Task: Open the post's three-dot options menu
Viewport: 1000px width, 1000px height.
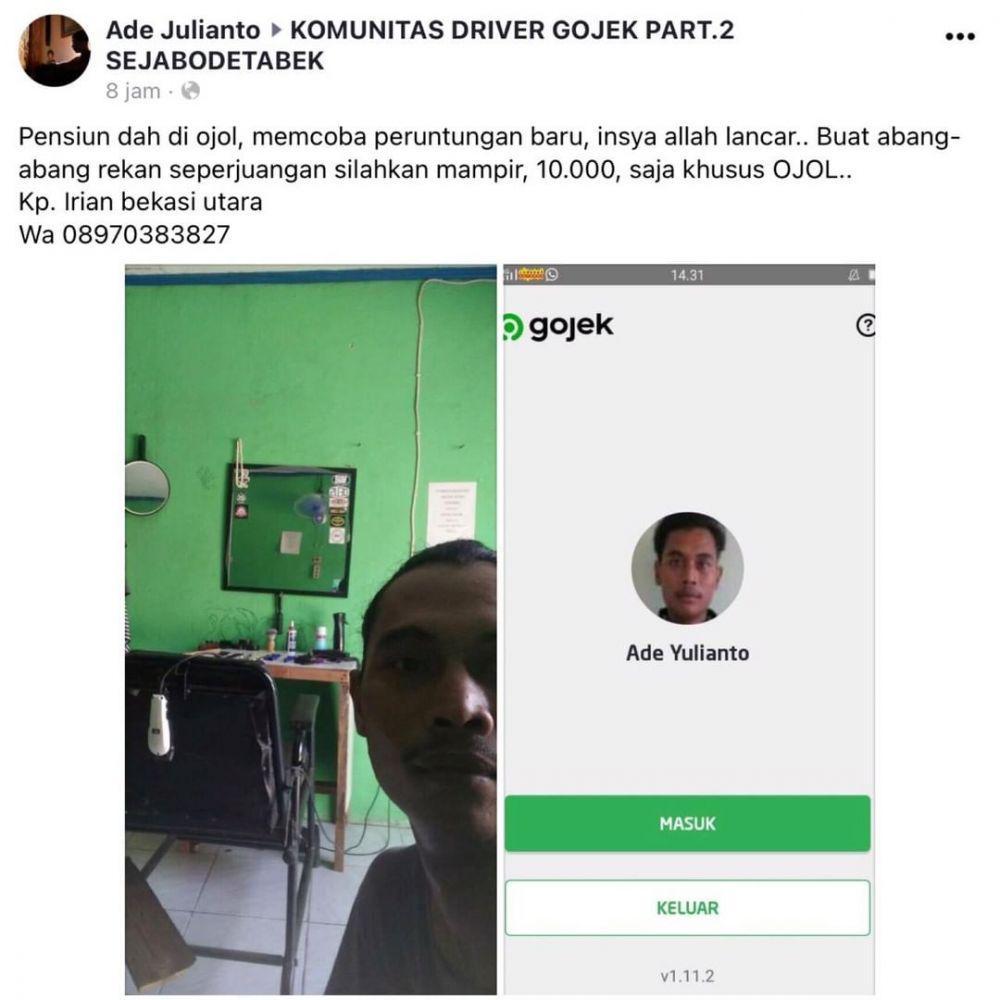Action: (x=959, y=37)
